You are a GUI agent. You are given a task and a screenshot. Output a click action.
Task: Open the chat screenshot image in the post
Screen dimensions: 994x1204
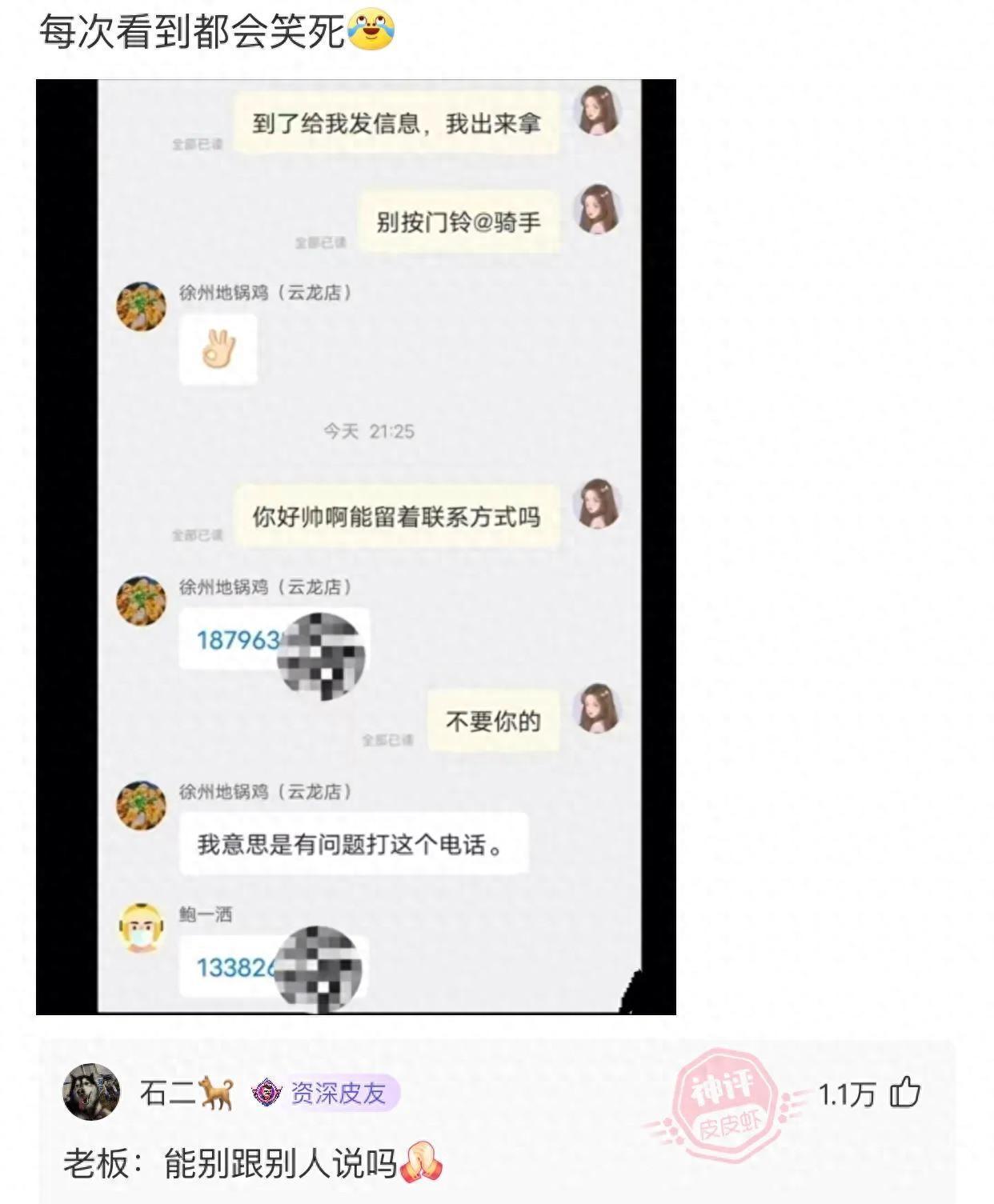(356, 546)
